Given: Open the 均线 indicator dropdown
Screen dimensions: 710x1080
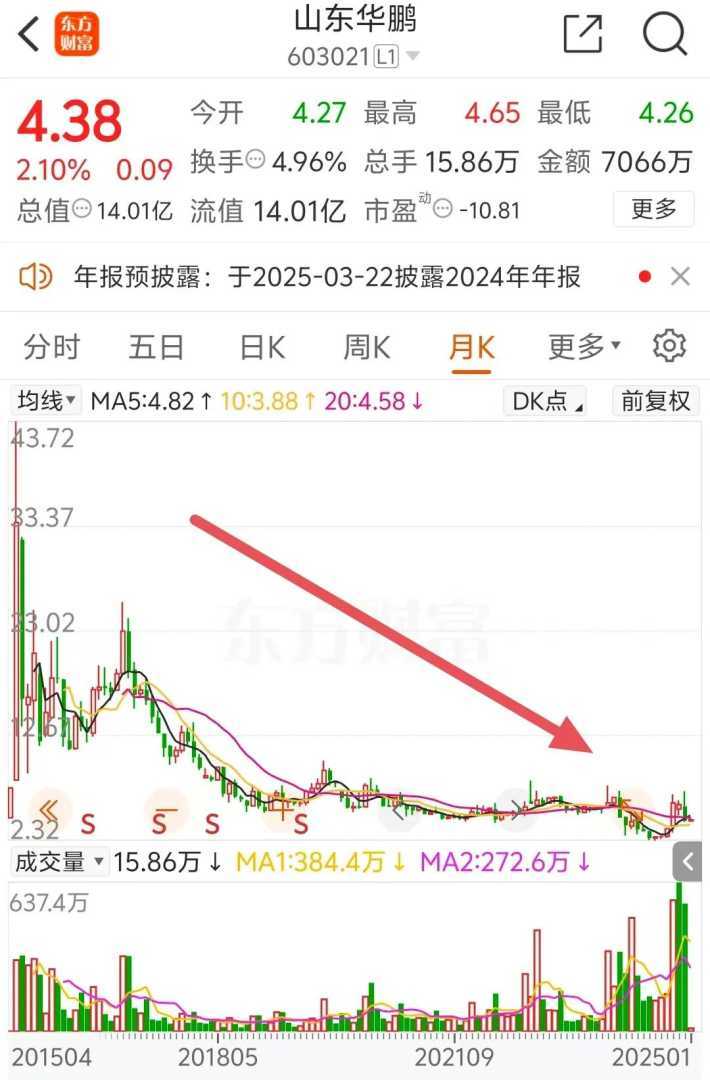Looking at the screenshot, I should [x=47, y=401].
